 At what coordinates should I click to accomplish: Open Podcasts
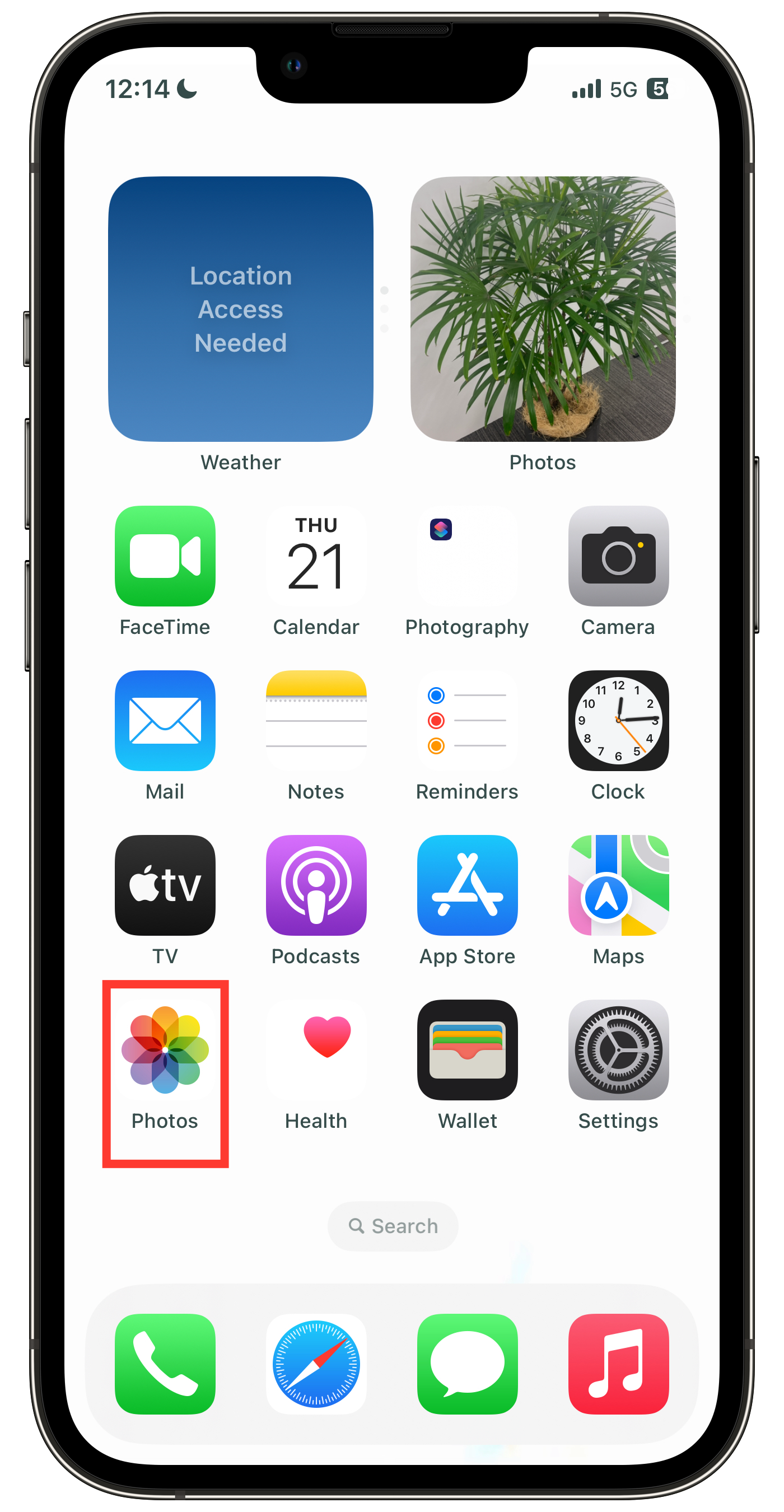point(316,885)
